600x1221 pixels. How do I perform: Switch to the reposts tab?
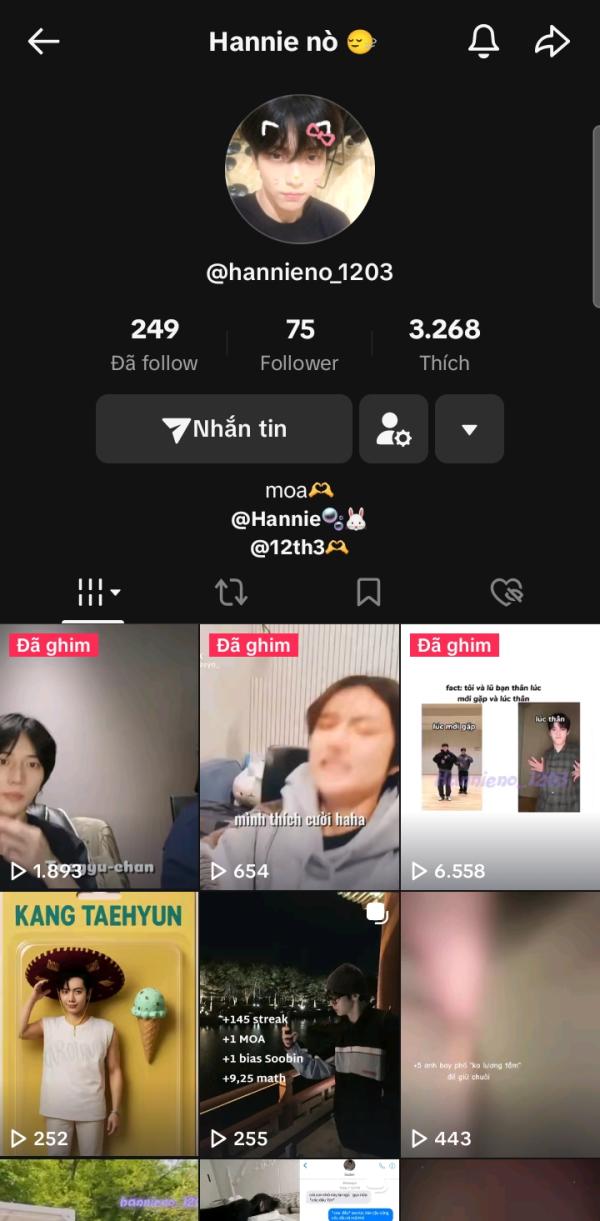[x=231, y=593]
